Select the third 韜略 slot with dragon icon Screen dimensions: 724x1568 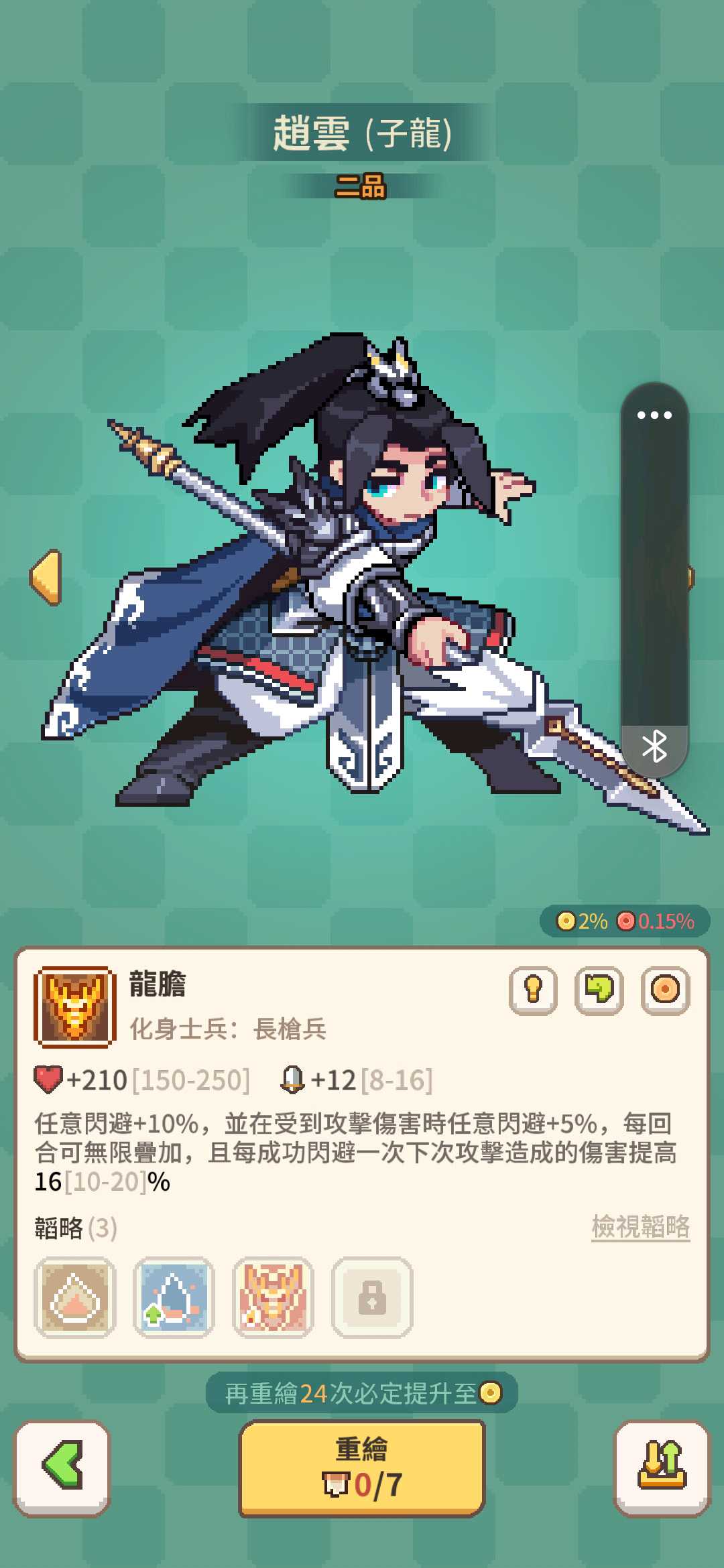tap(274, 1297)
